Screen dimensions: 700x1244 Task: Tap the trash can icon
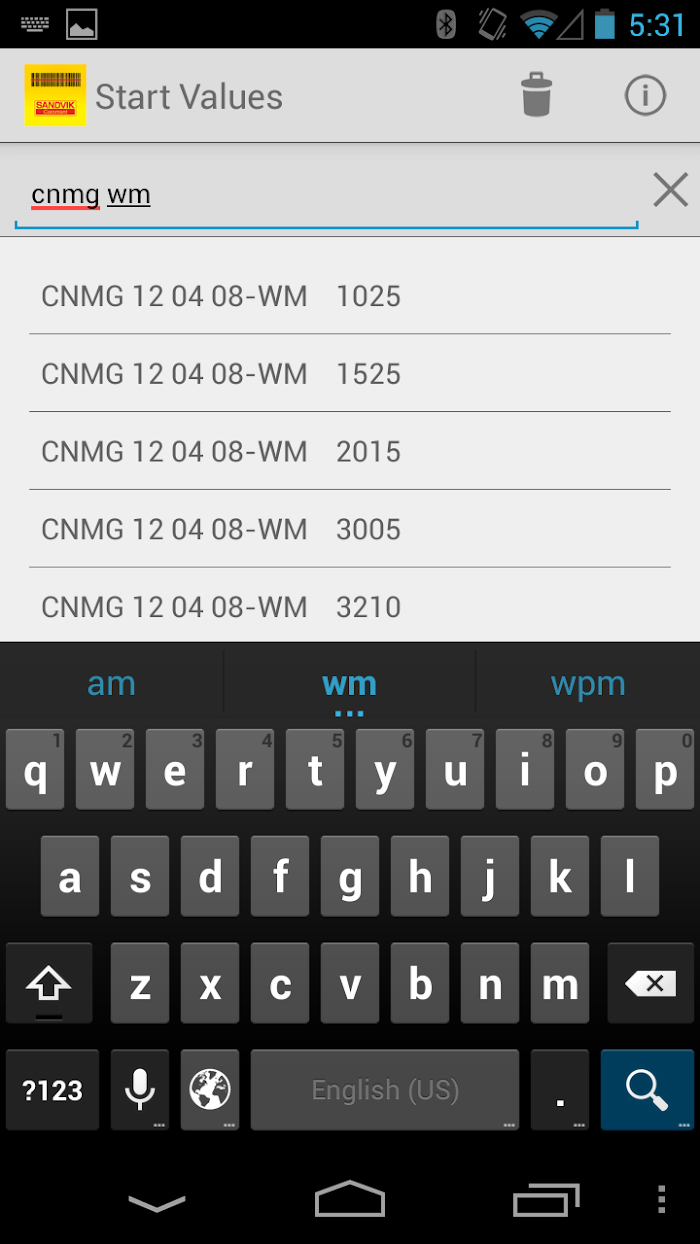tap(536, 96)
